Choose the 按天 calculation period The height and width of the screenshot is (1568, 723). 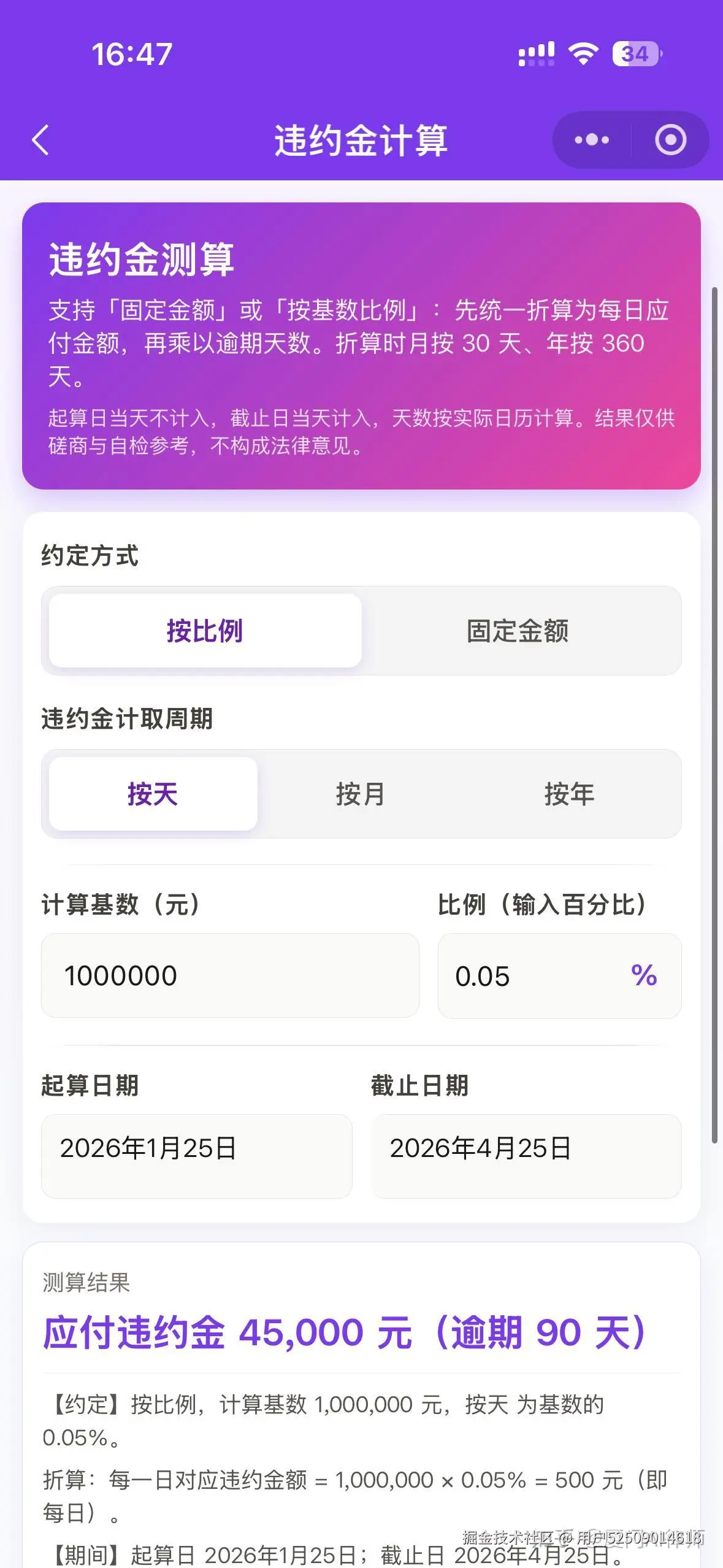click(x=153, y=794)
